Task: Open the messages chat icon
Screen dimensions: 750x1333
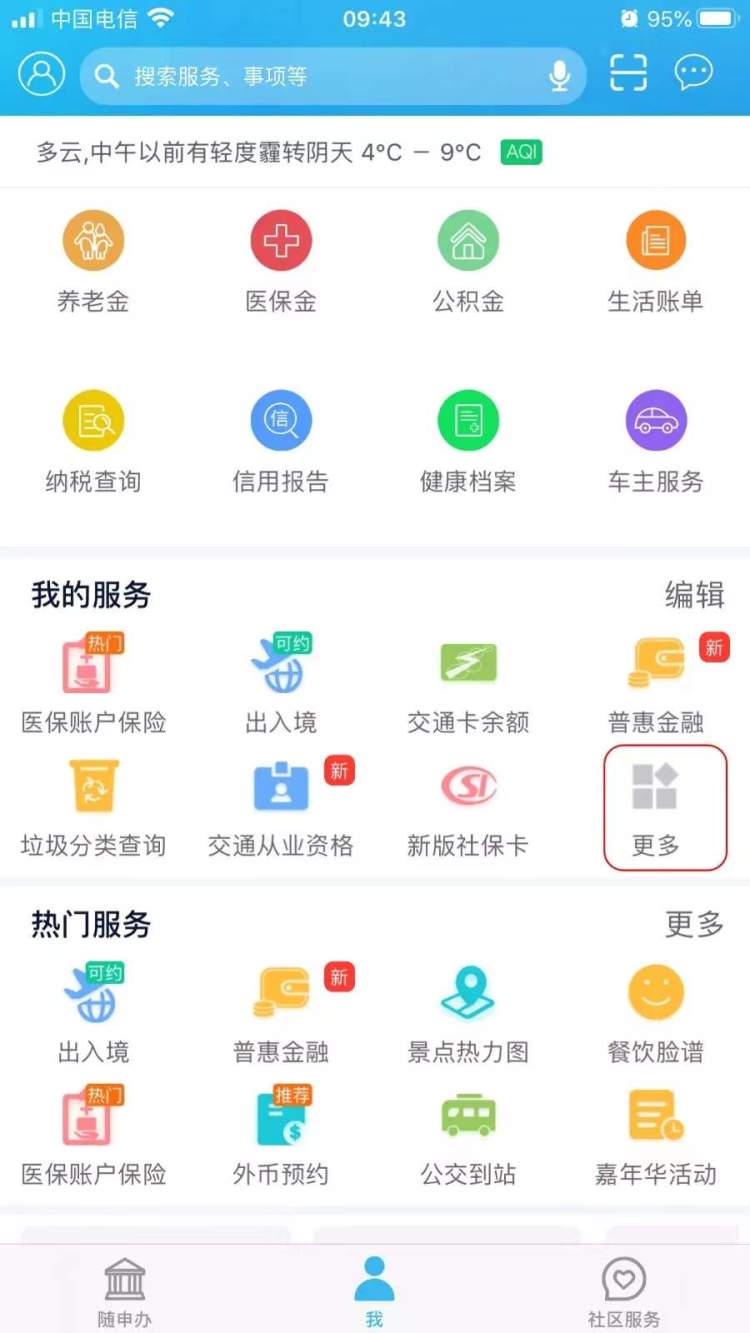Action: pyautogui.click(x=693, y=73)
